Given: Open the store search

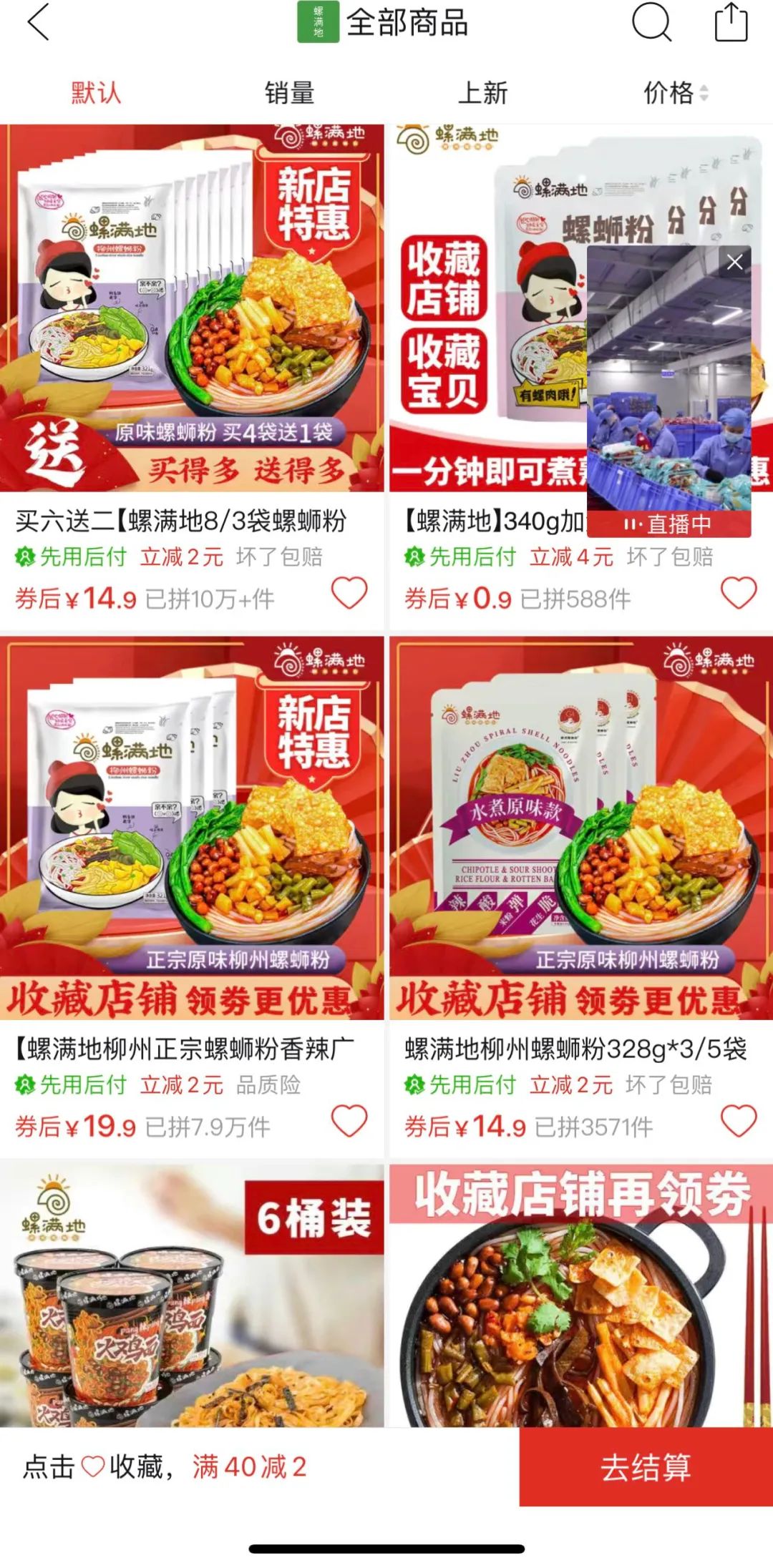Looking at the screenshot, I should pyautogui.click(x=651, y=22).
